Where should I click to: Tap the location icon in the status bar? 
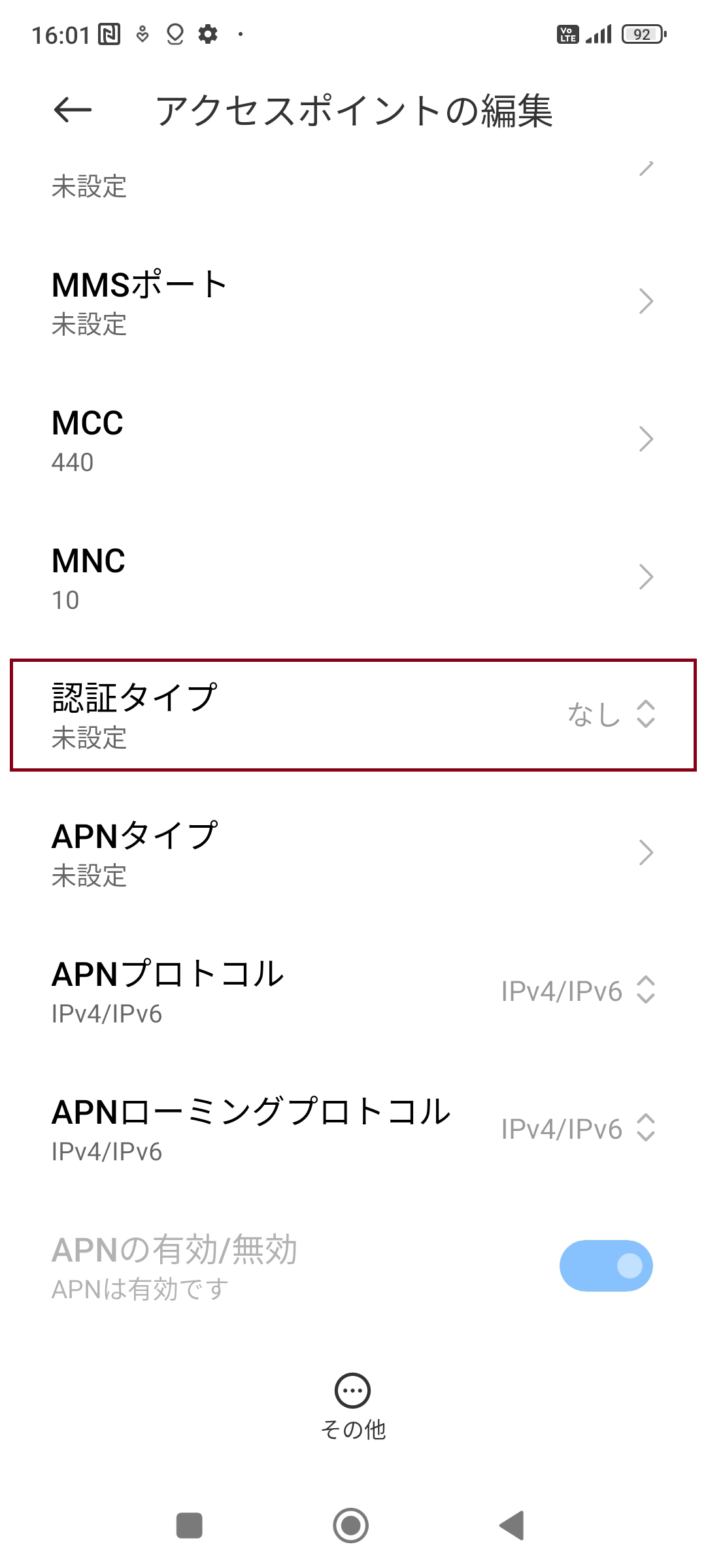[174, 36]
